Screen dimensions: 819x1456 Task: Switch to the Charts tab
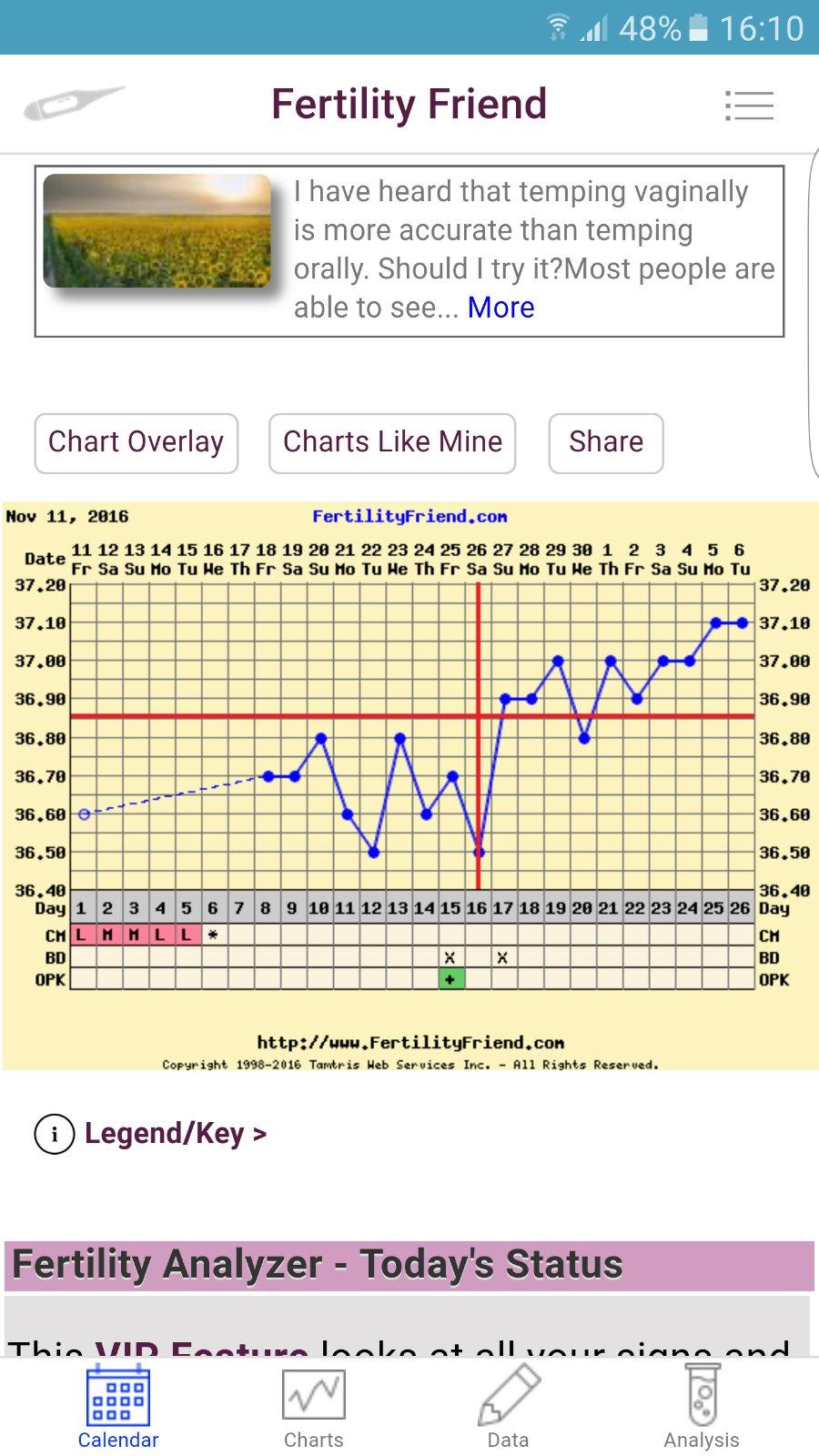tap(313, 1409)
